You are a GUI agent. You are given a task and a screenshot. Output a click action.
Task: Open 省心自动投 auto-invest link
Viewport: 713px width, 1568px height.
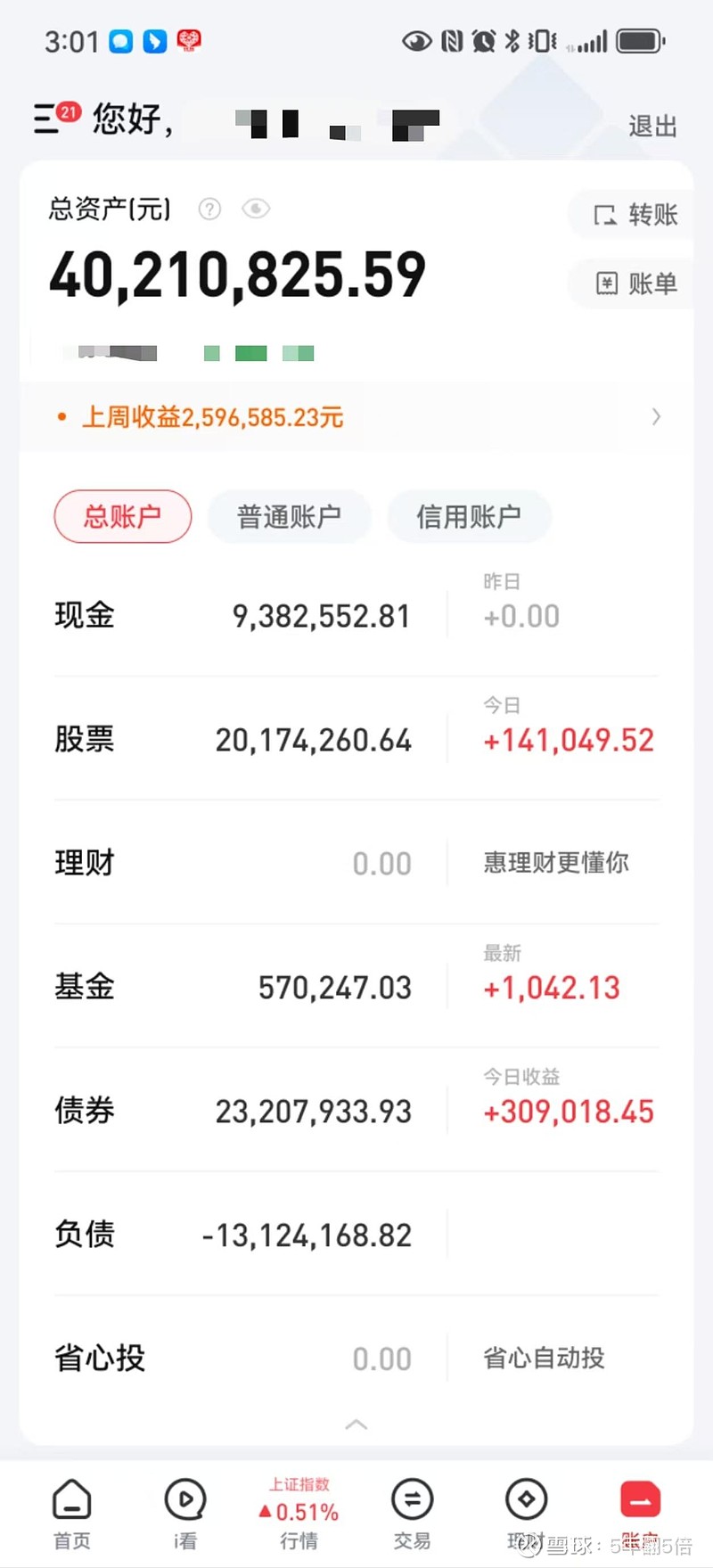[543, 1358]
